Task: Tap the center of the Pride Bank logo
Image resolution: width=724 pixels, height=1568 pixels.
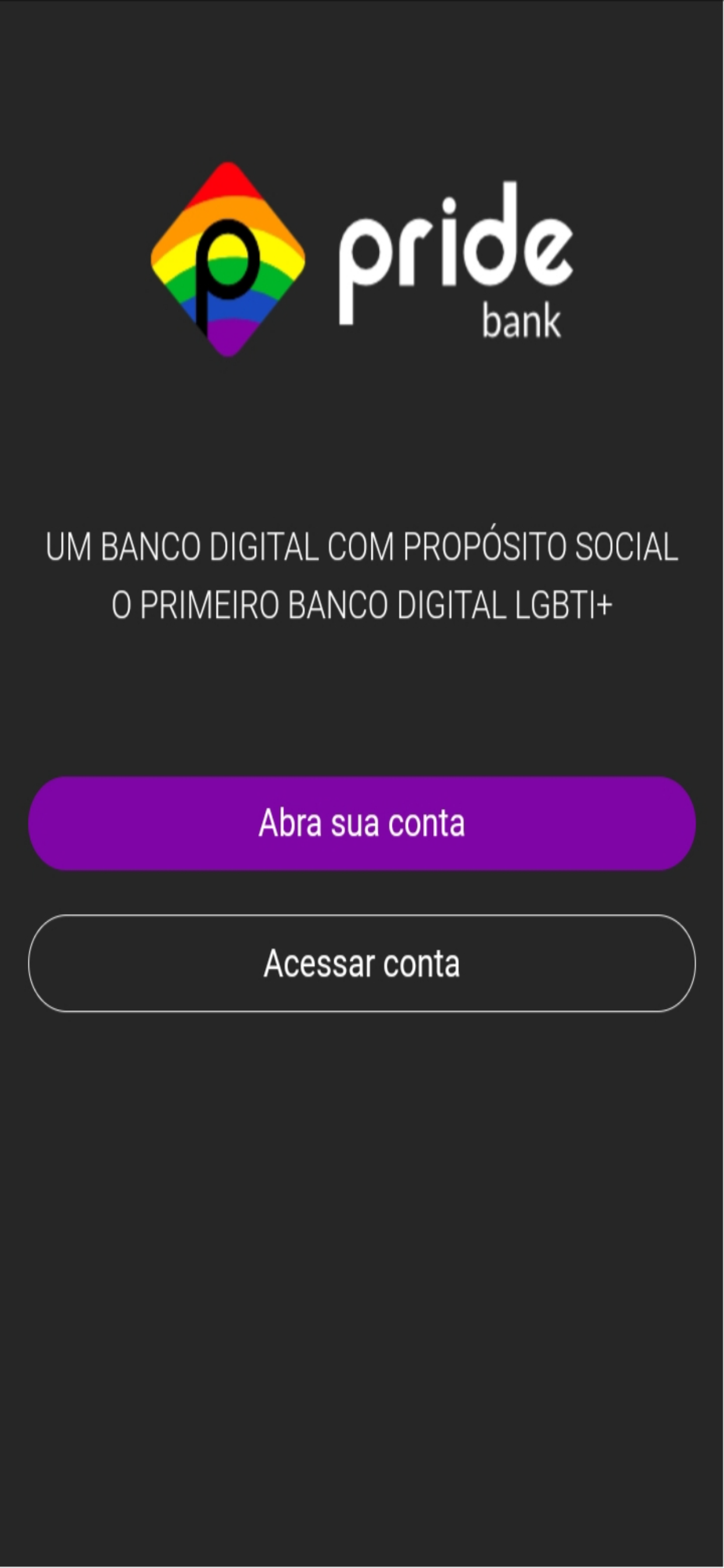Action: pos(228,258)
